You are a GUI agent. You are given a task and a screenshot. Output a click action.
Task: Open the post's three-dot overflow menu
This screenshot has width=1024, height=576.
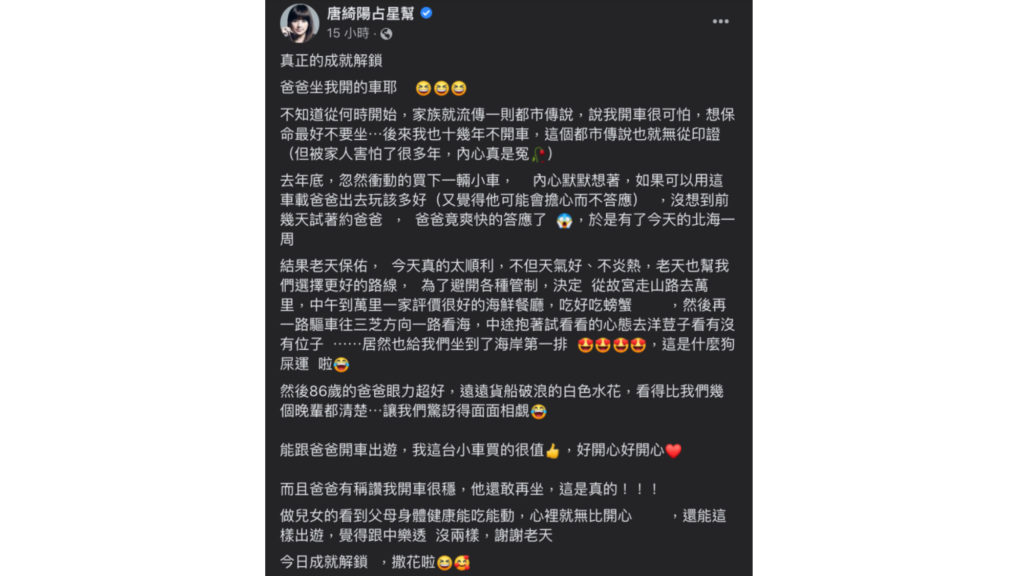tap(721, 22)
